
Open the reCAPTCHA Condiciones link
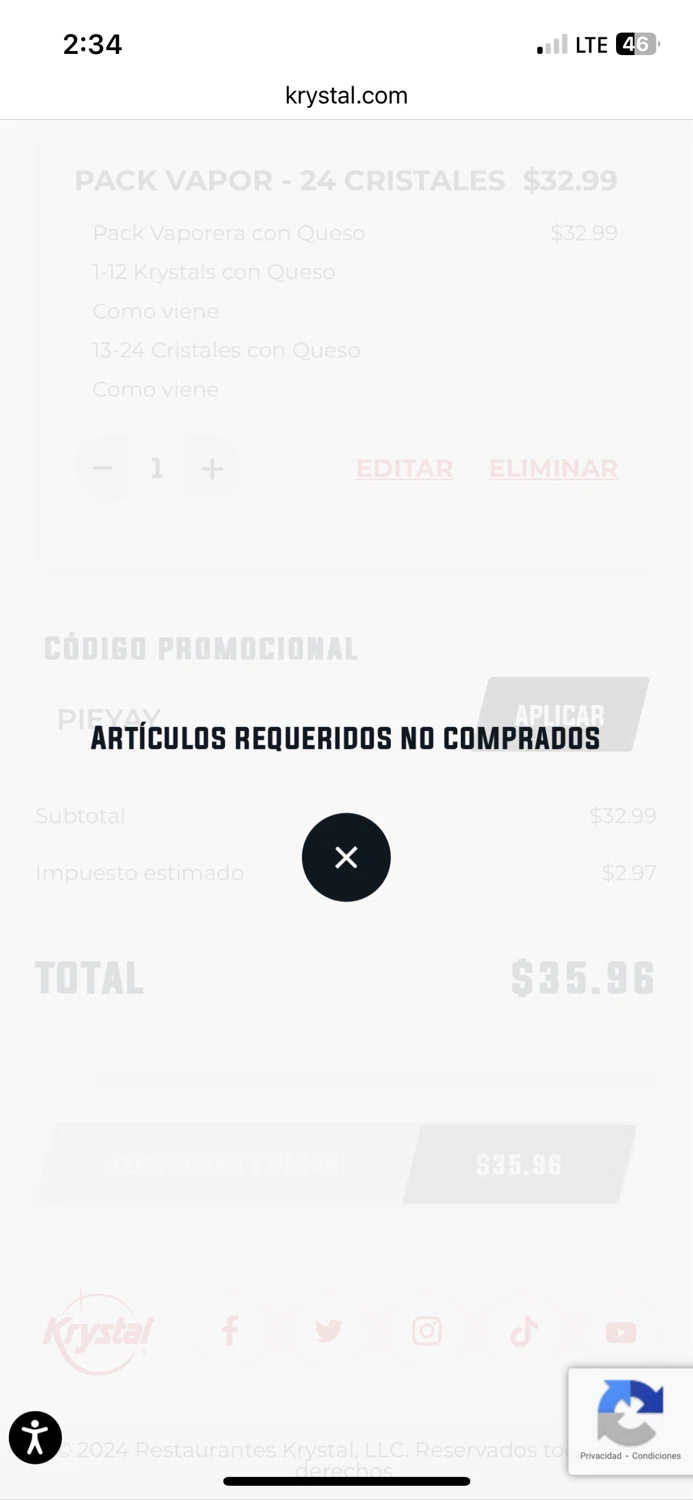pyautogui.click(x=656, y=1456)
